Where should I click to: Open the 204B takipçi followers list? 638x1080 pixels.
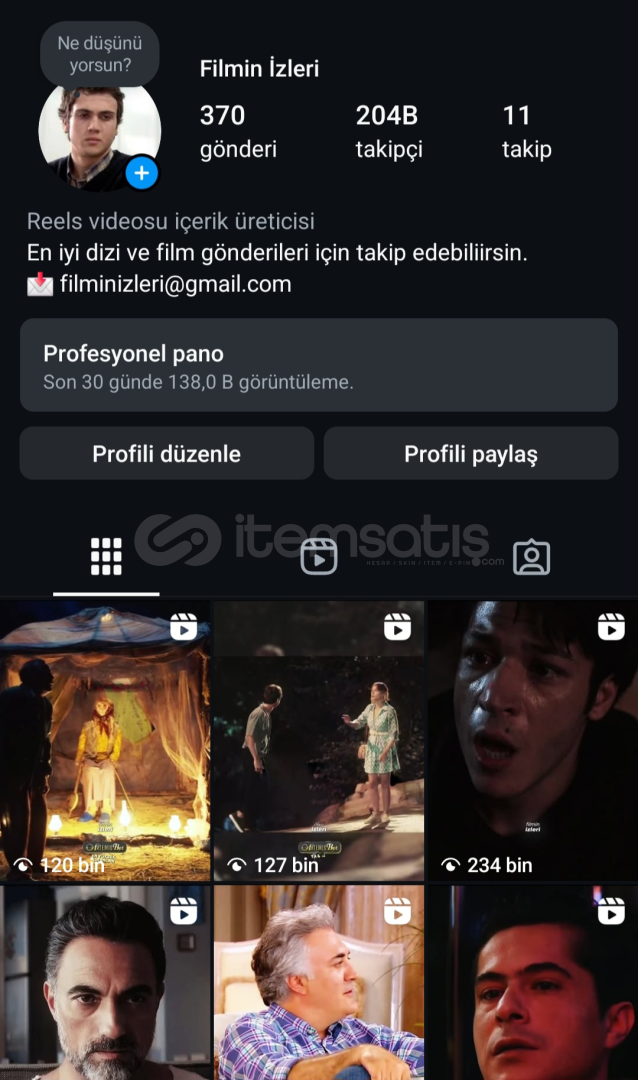388,132
